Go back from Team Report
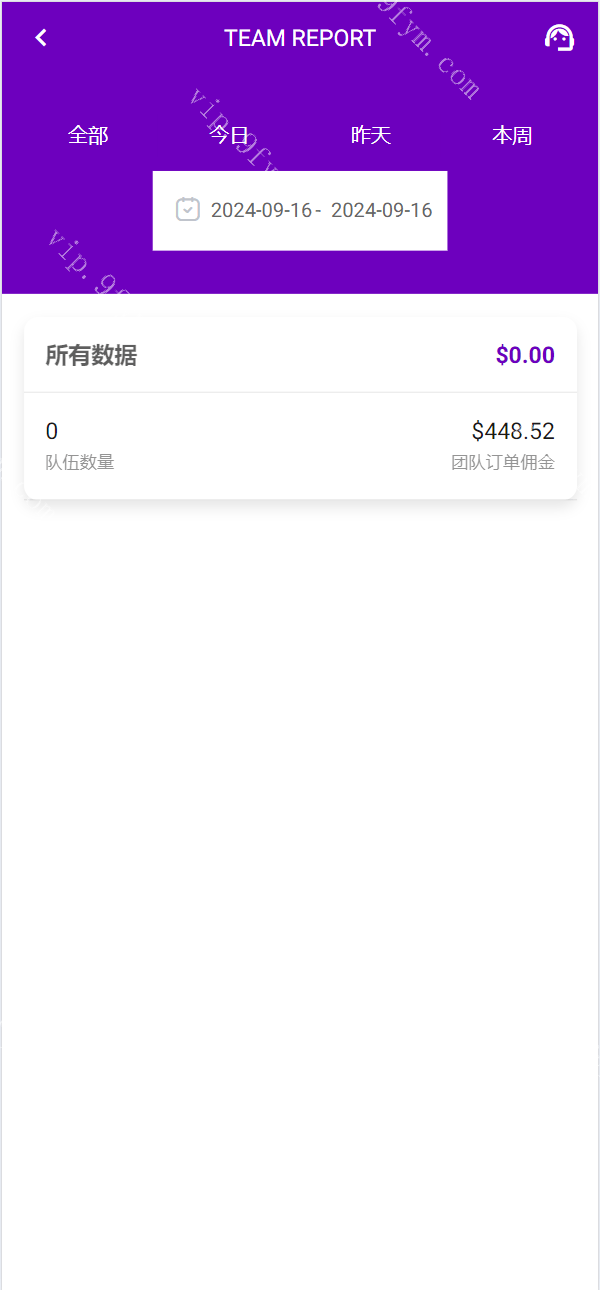 41,38
